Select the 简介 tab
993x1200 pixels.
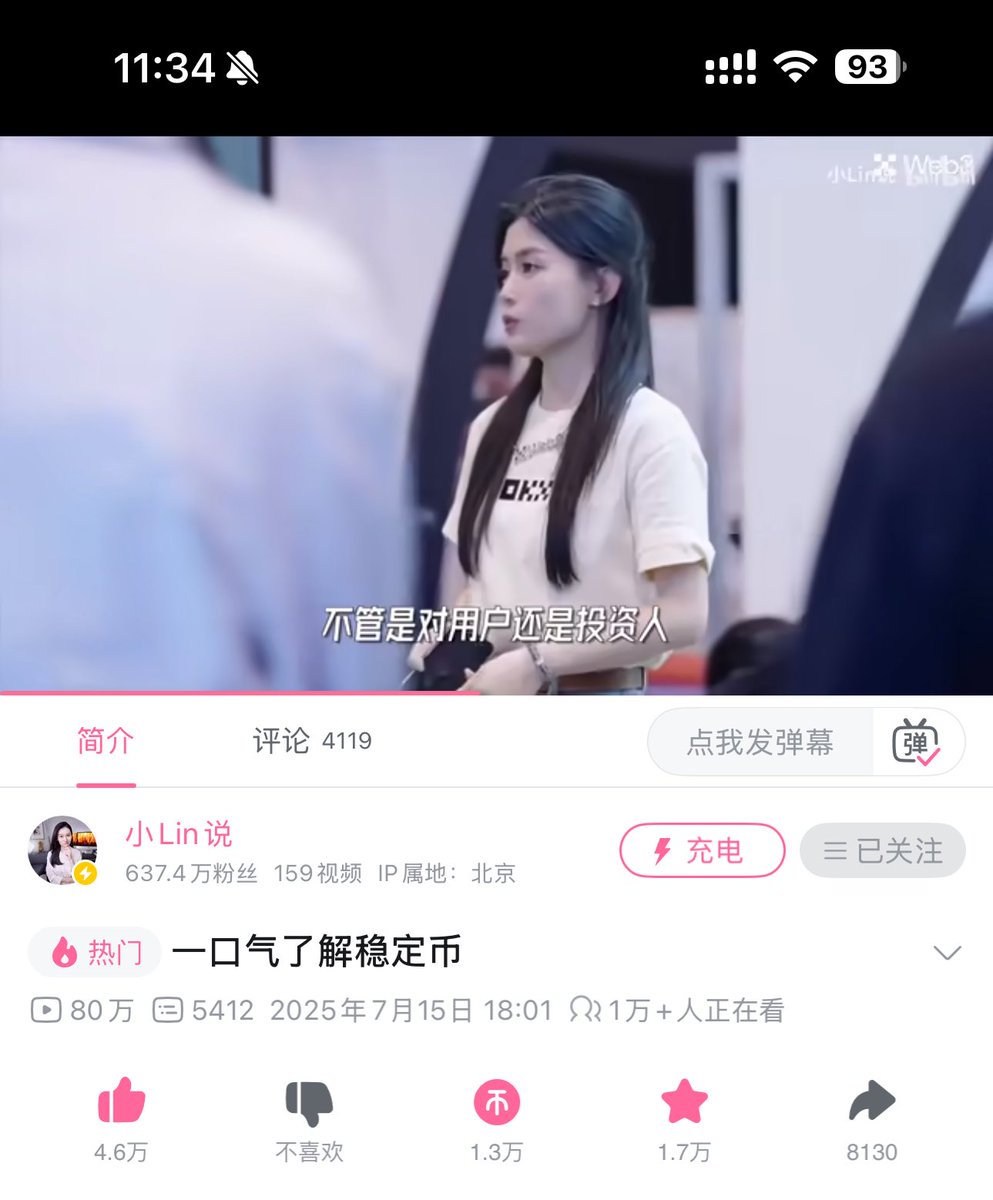click(x=105, y=741)
